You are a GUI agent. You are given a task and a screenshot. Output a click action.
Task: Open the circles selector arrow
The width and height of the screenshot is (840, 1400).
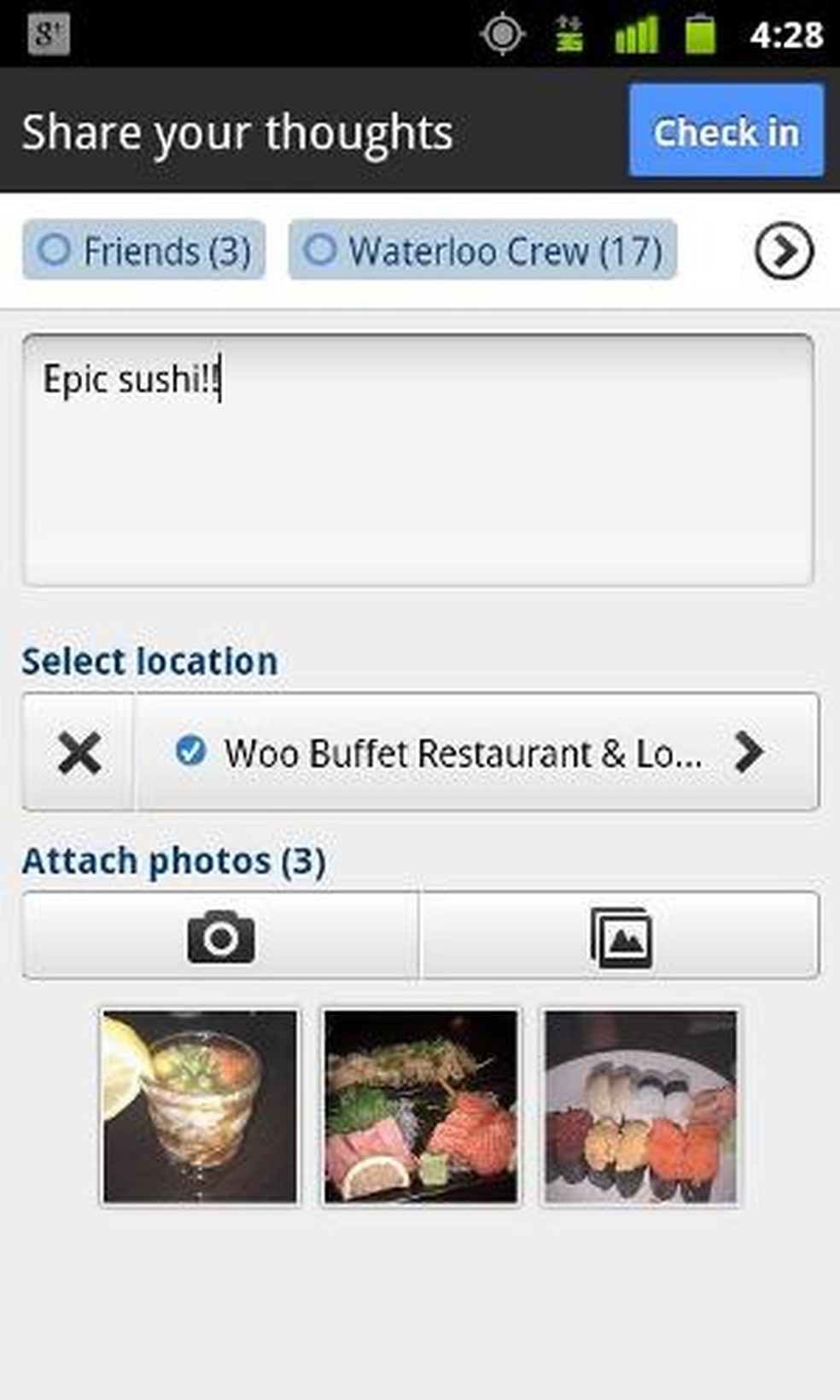(x=783, y=251)
